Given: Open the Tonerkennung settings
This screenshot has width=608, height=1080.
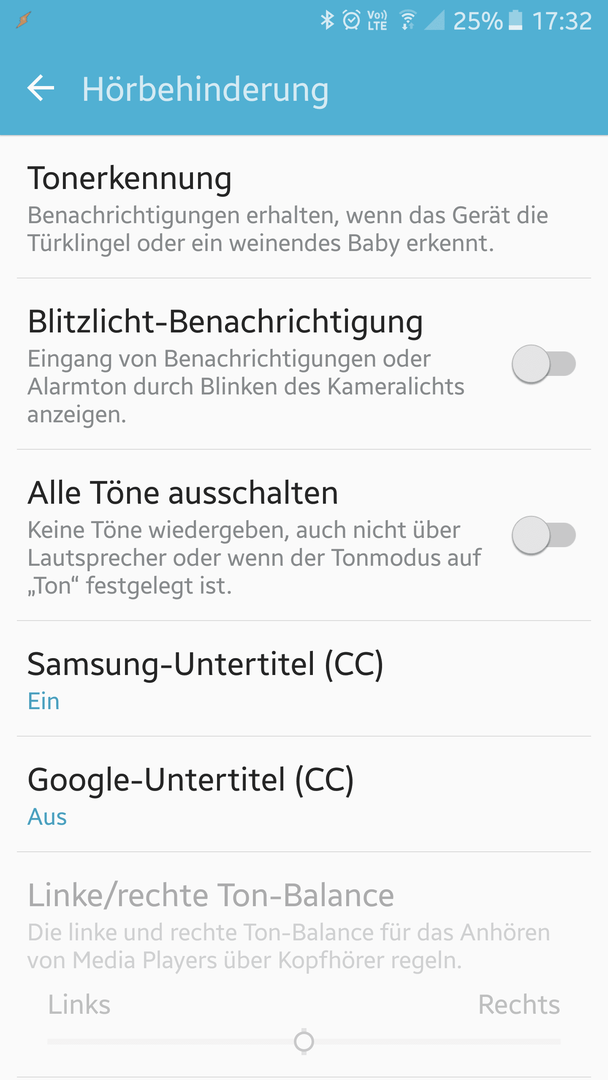Looking at the screenshot, I should pyautogui.click(x=304, y=207).
